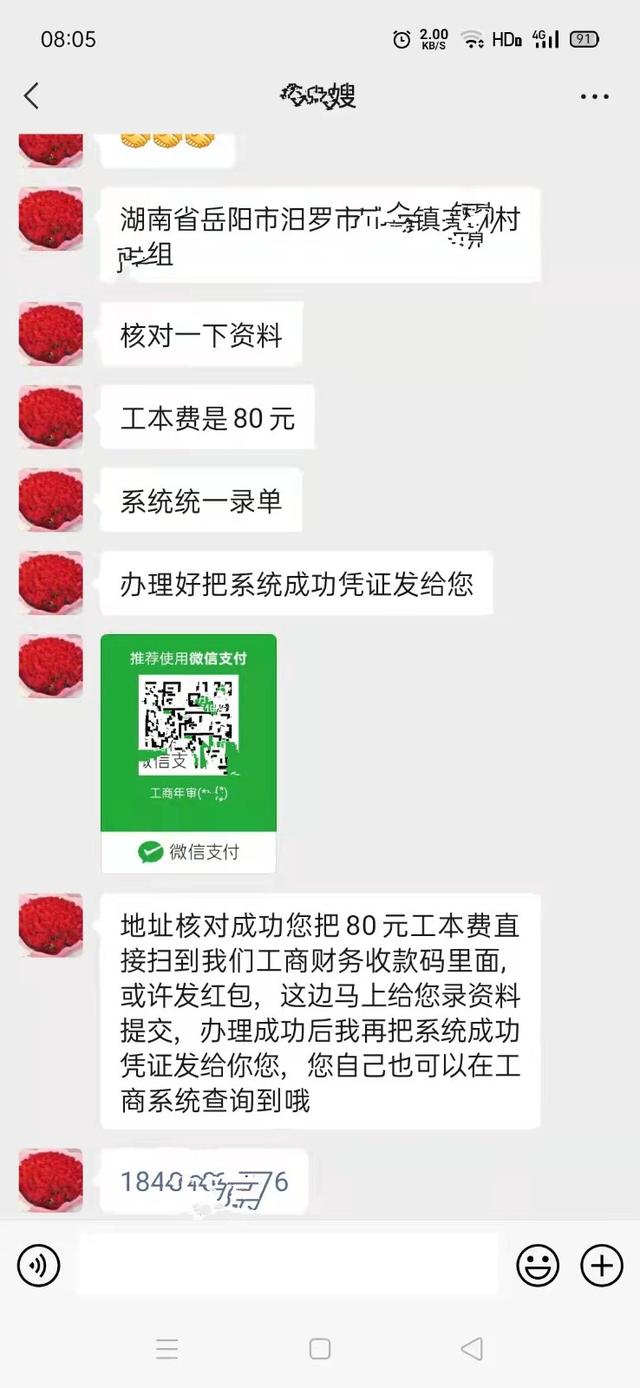Image resolution: width=640 pixels, height=1388 pixels.
Task: Tap the system back triangle
Action: [471, 1349]
